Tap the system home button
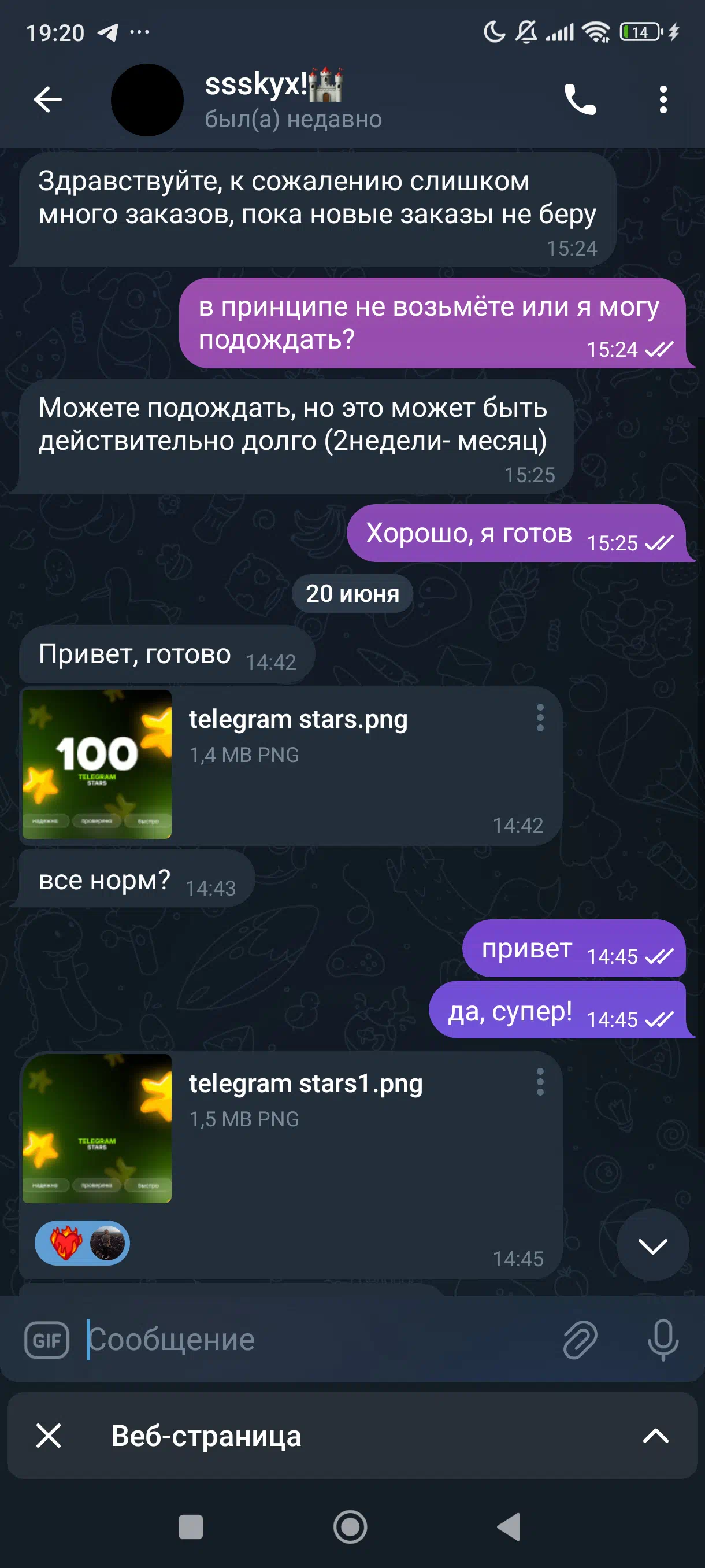Screen dimensions: 705x1568 click(x=350, y=1527)
